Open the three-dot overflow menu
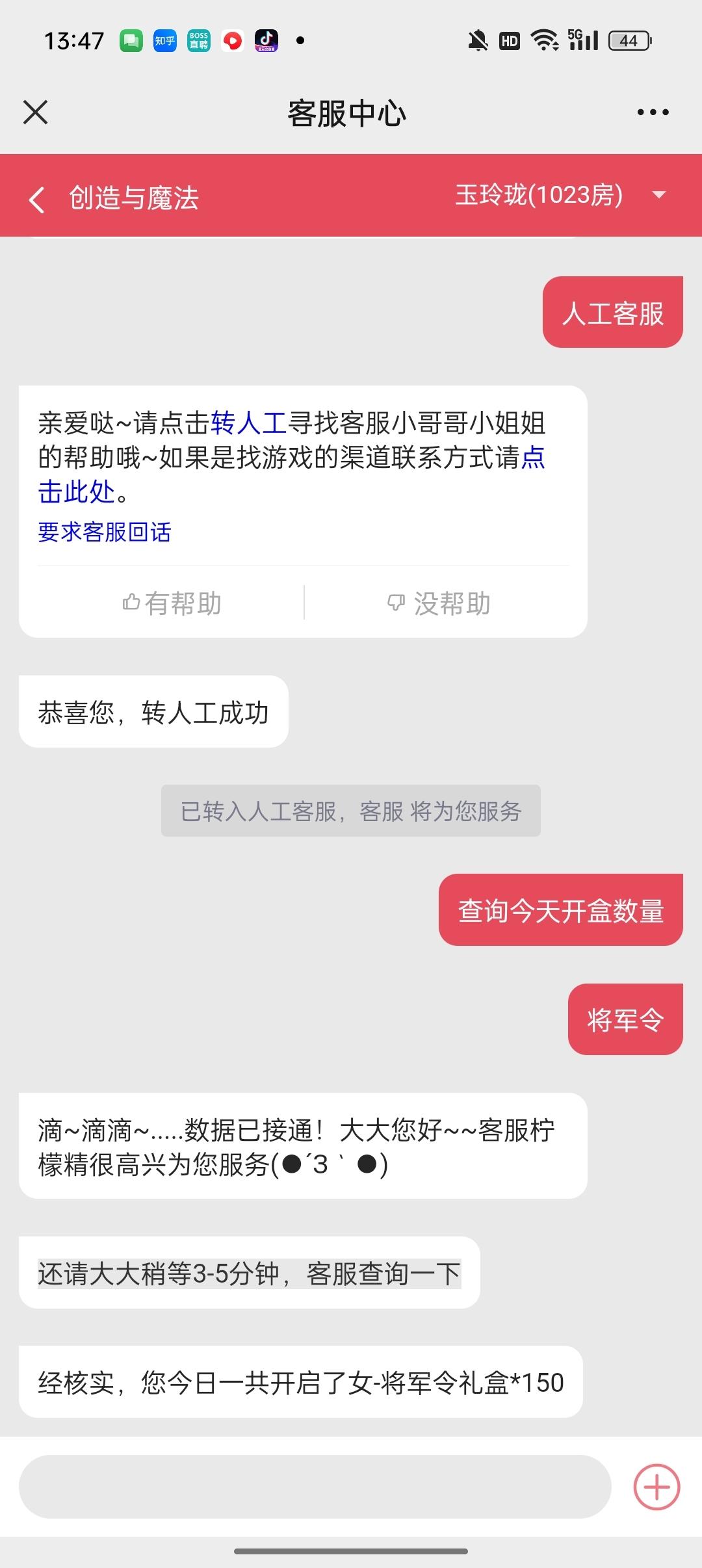The height and width of the screenshot is (1568, 702). pos(653,112)
